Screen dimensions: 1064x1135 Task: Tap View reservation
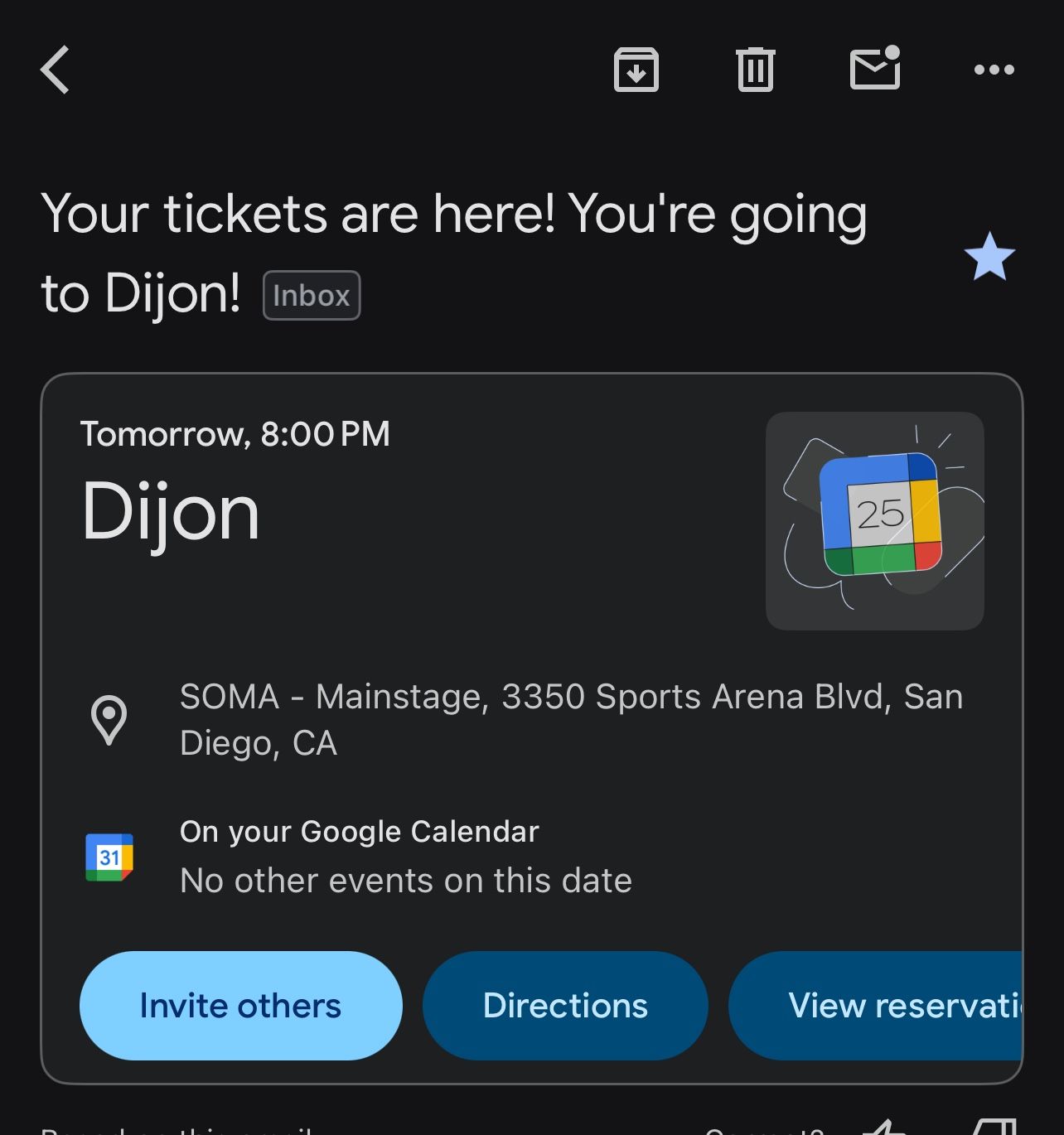pyautogui.click(x=895, y=1005)
